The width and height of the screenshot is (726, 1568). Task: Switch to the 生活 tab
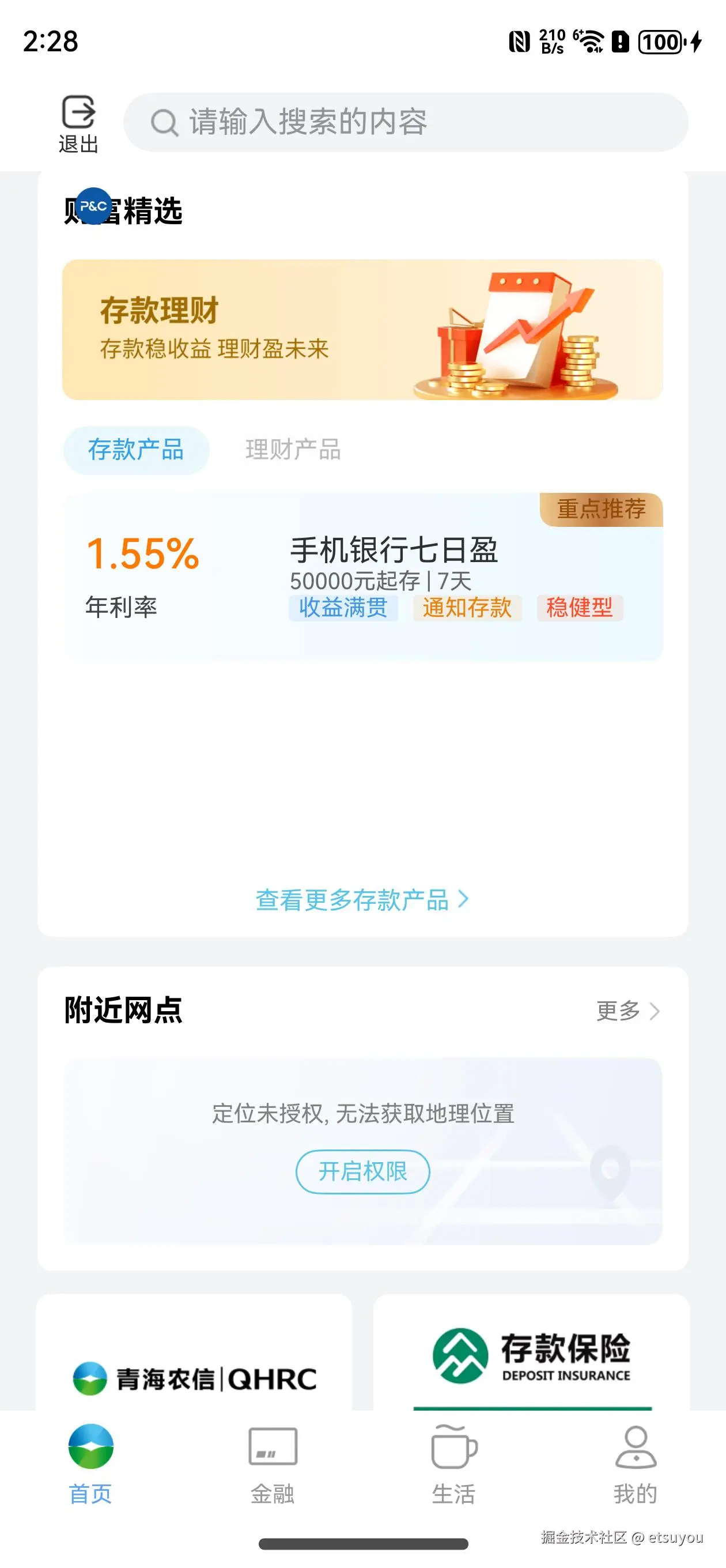click(453, 1463)
